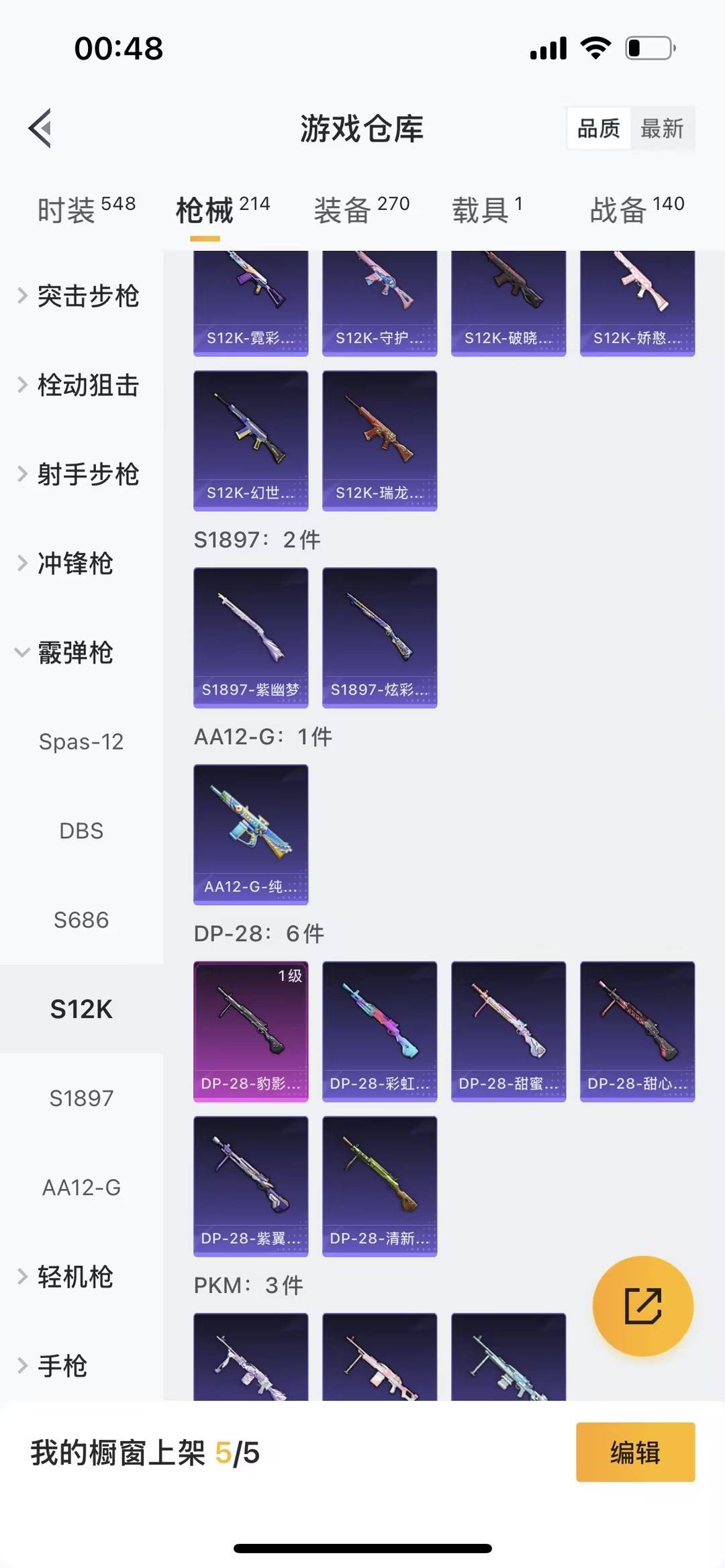Select S686 in the sidebar
The image size is (725, 1568).
coord(82,920)
